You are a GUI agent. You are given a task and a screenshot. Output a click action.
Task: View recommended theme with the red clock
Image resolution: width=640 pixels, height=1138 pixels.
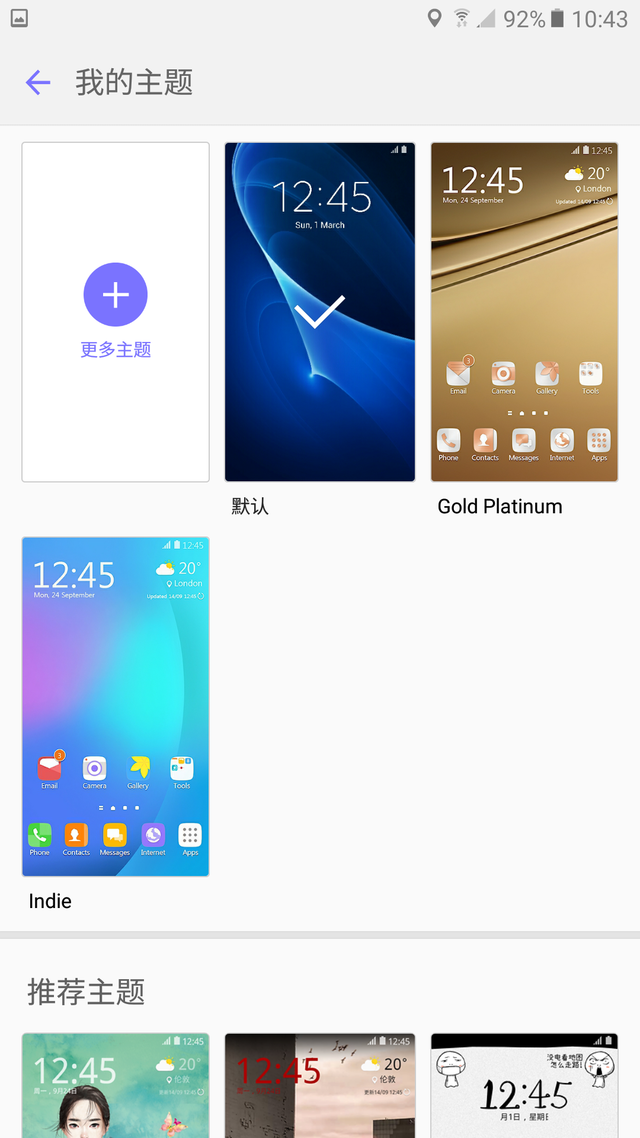coord(320,1086)
